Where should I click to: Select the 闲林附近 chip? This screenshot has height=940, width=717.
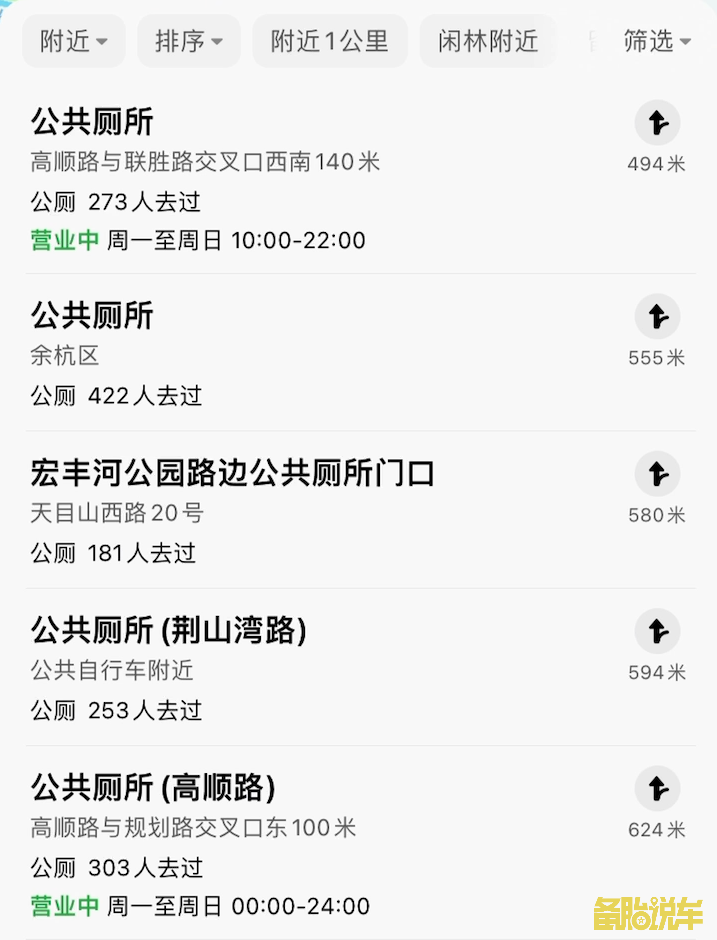[x=487, y=41]
